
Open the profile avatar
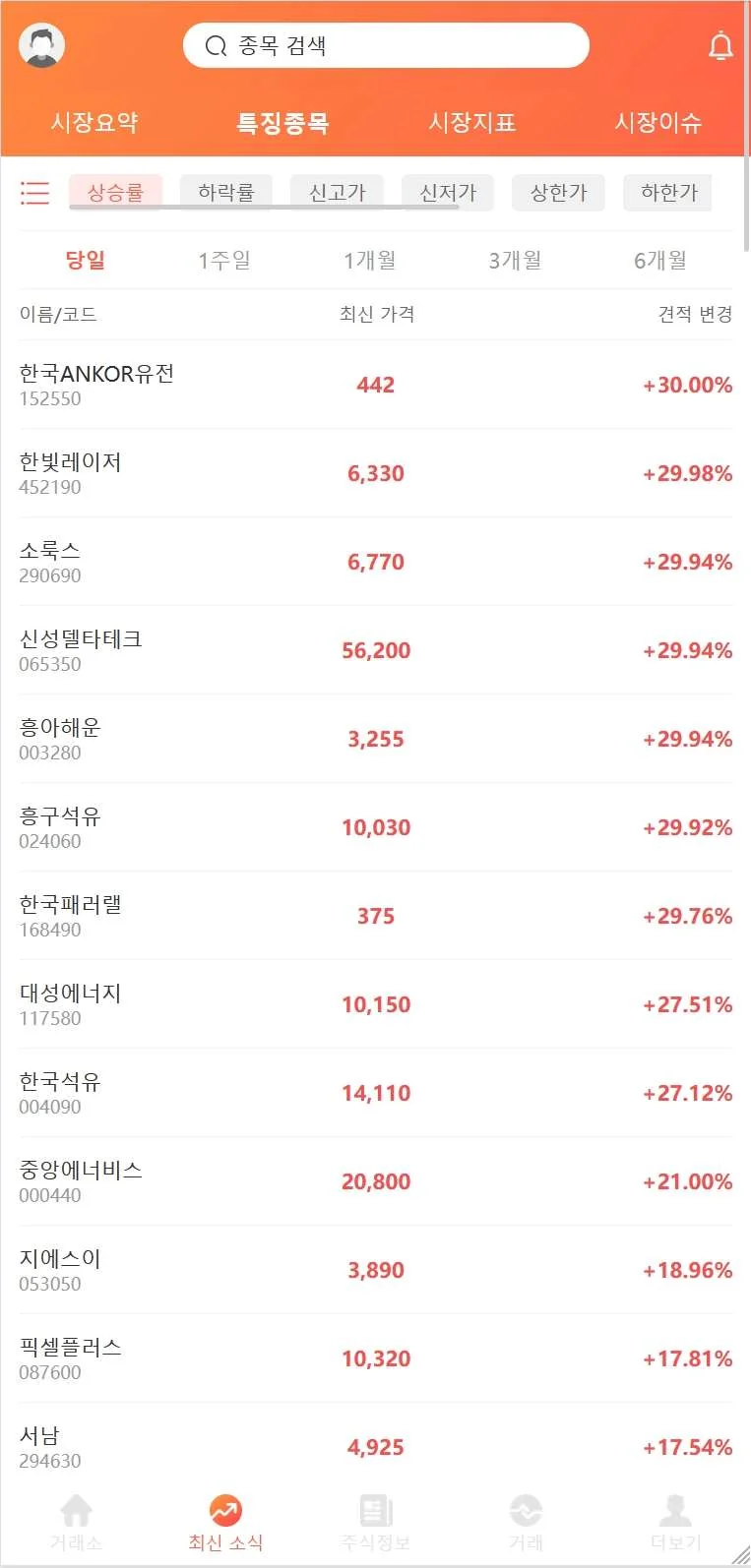pyautogui.click(x=41, y=45)
